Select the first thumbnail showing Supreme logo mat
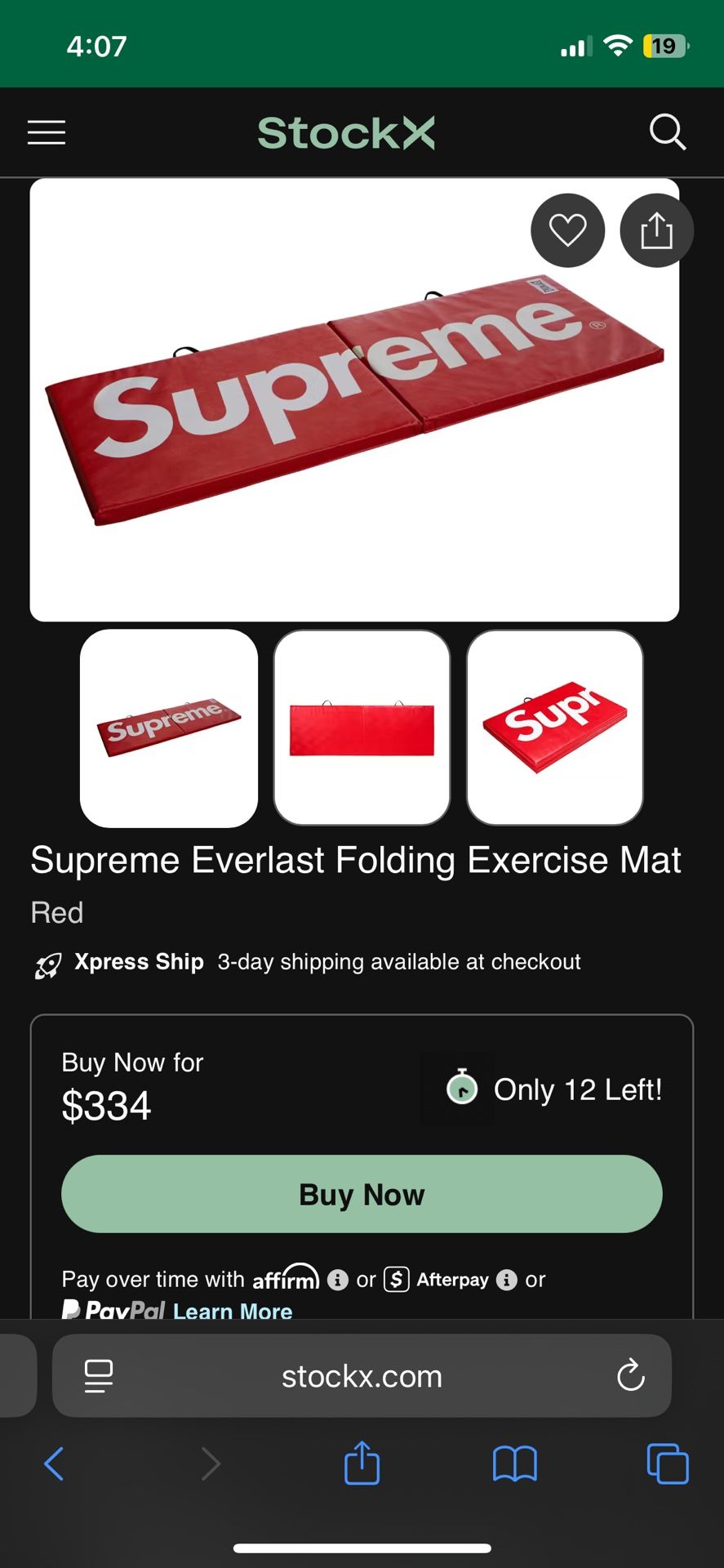Image resolution: width=724 pixels, height=1568 pixels. point(169,728)
